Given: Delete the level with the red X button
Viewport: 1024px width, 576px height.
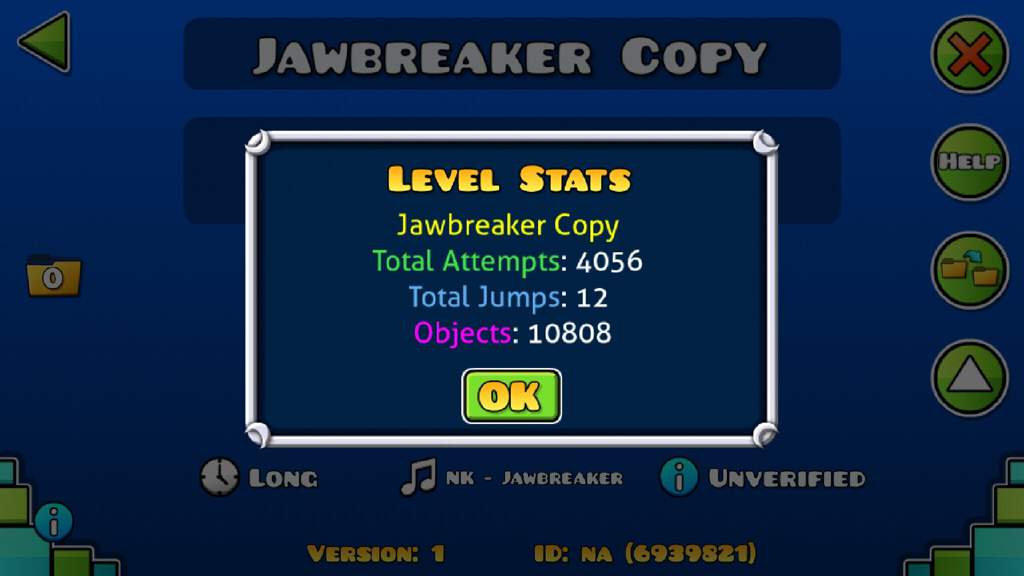Looking at the screenshot, I should [x=968, y=54].
